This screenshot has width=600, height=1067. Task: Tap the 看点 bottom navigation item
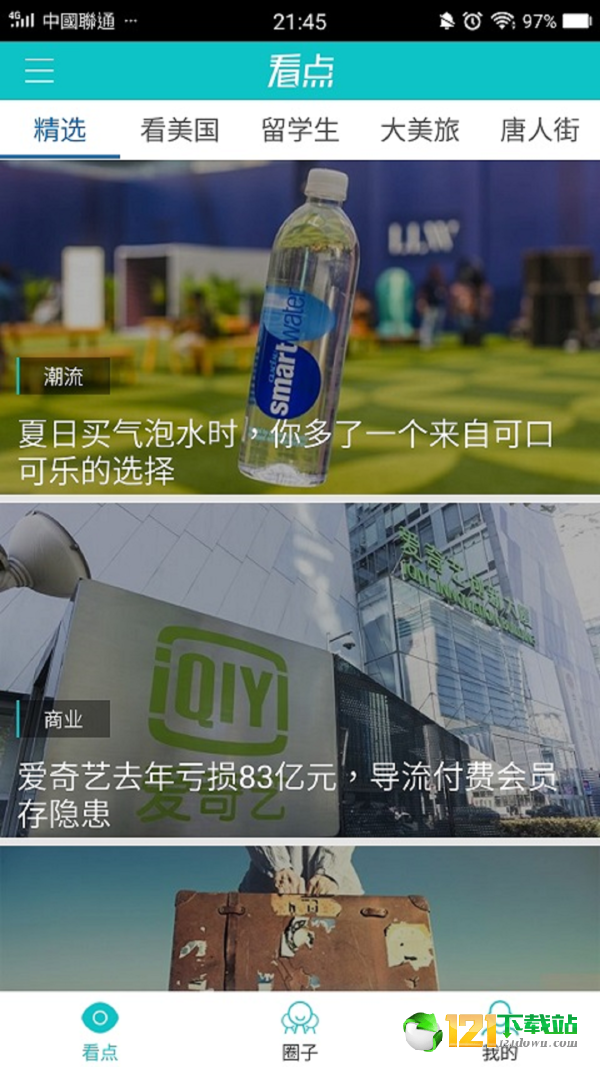coord(100,1030)
